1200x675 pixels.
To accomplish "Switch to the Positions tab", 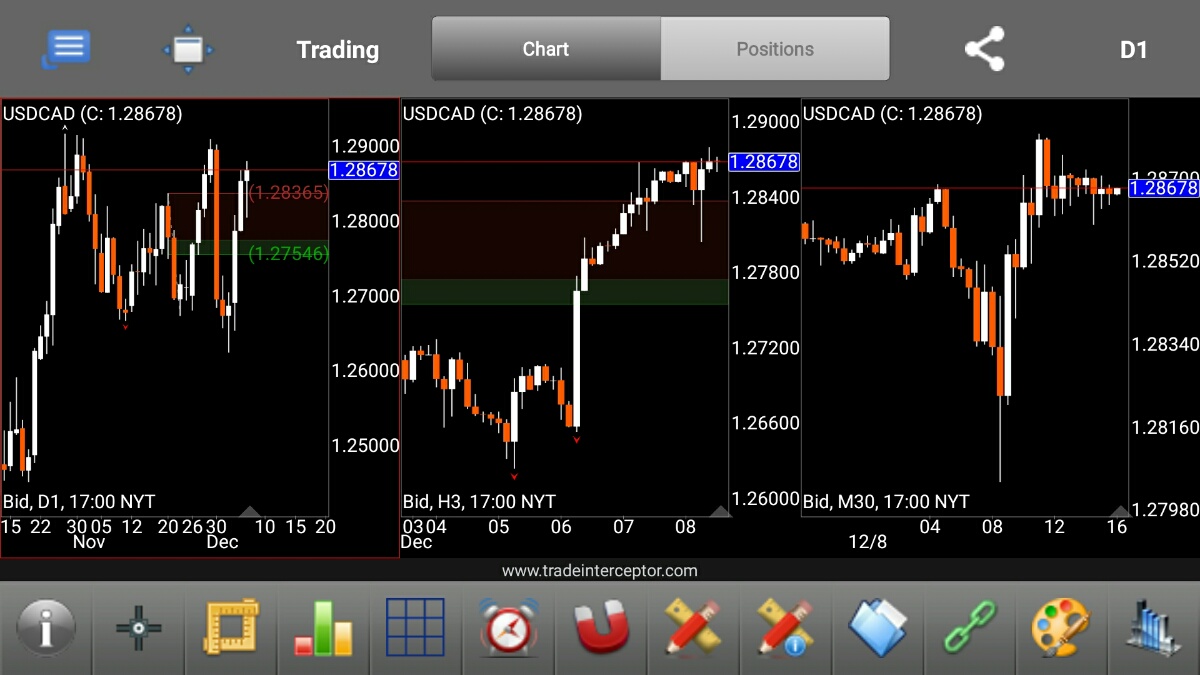I will click(x=775, y=49).
